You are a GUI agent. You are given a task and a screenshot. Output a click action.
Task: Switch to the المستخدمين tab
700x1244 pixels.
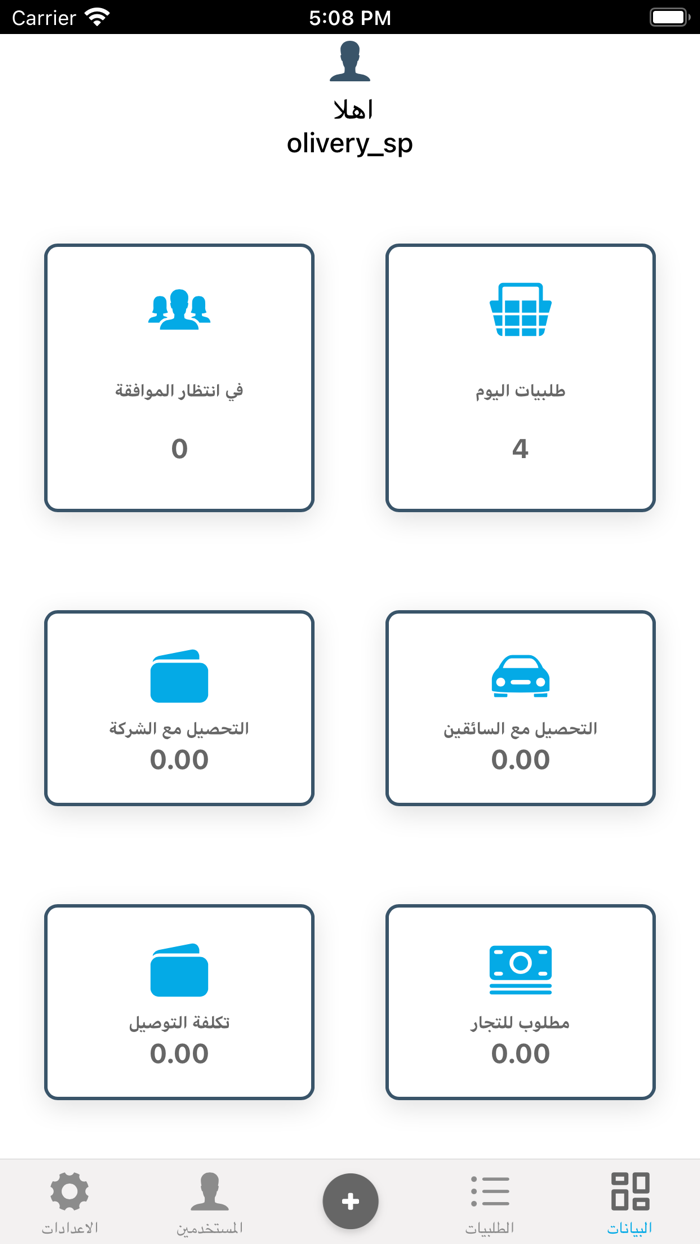210,1203
